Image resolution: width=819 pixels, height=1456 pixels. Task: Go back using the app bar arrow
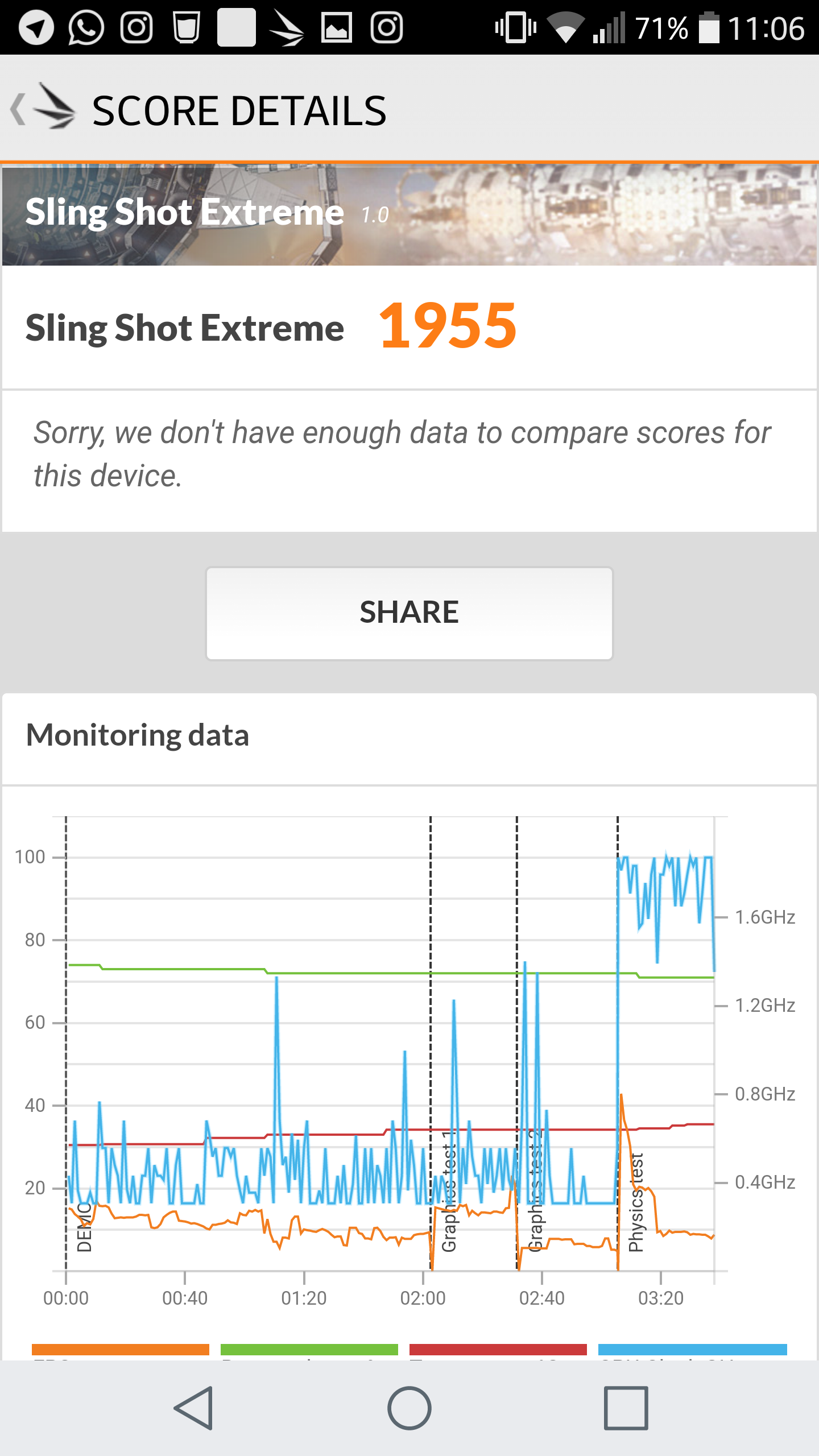tap(19, 109)
